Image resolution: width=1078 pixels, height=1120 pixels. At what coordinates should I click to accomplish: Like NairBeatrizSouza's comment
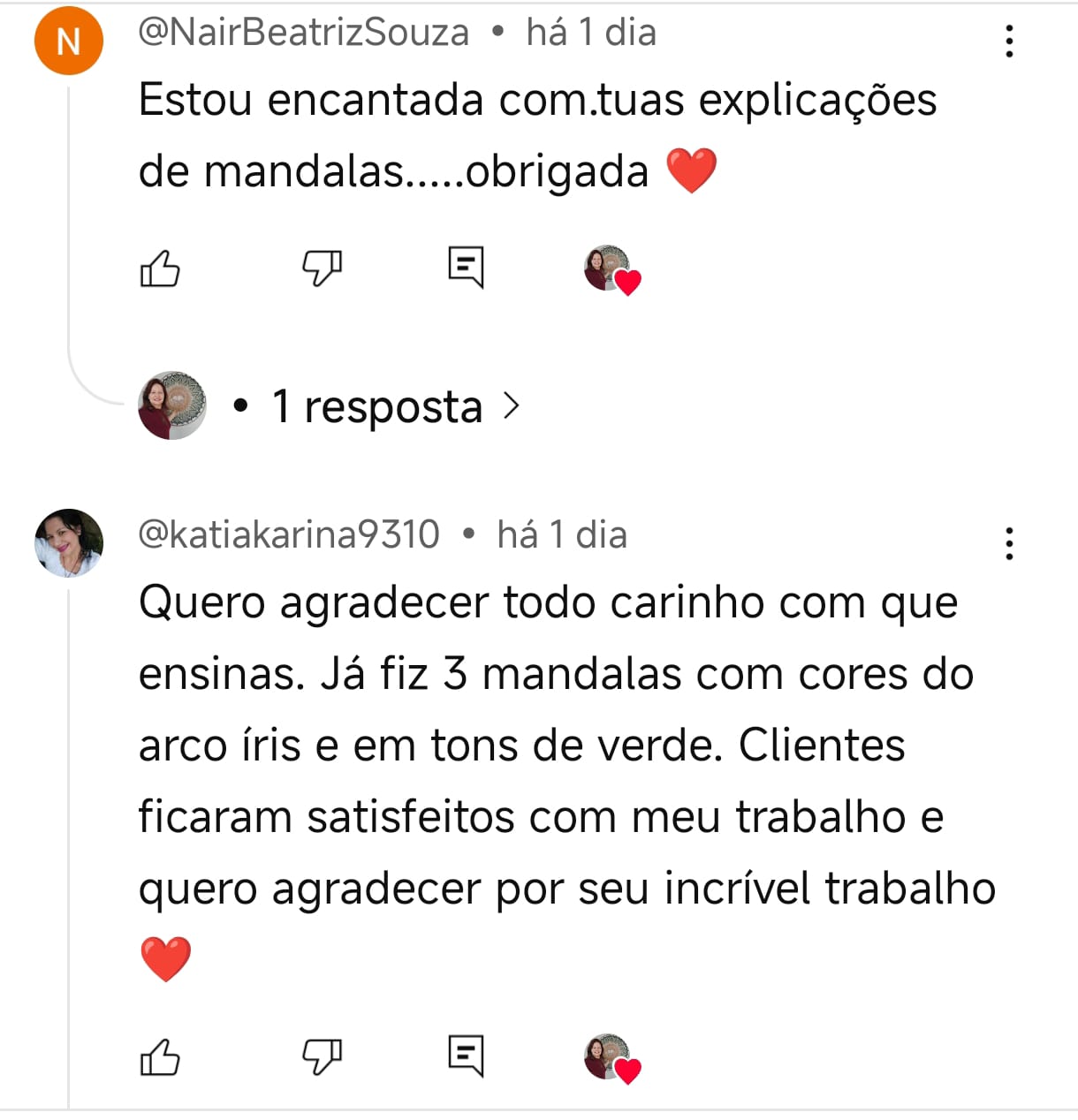pyautogui.click(x=160, y=269)
